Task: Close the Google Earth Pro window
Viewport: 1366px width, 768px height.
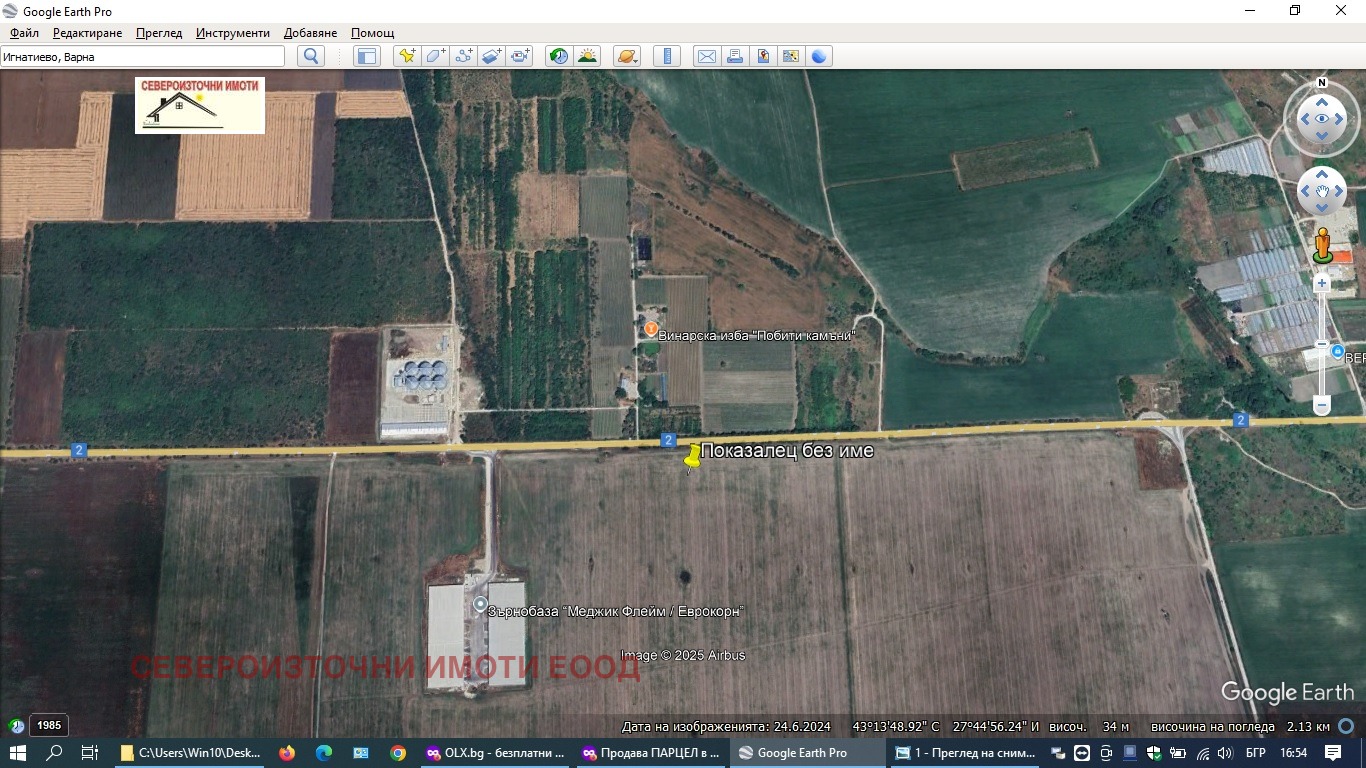Action: point(1341,11)
